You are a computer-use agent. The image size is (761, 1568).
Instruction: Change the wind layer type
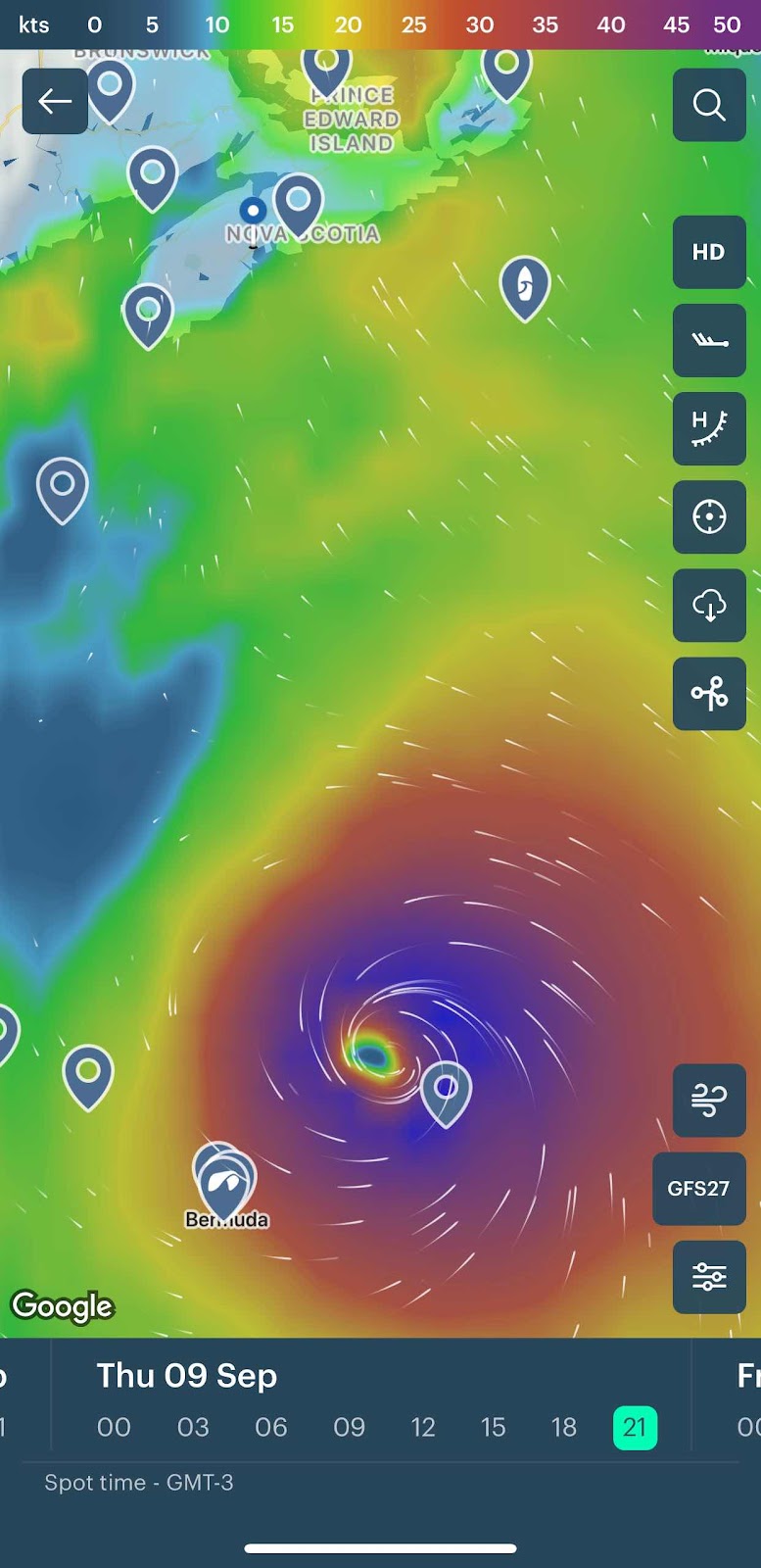[x=709, y=1100]
